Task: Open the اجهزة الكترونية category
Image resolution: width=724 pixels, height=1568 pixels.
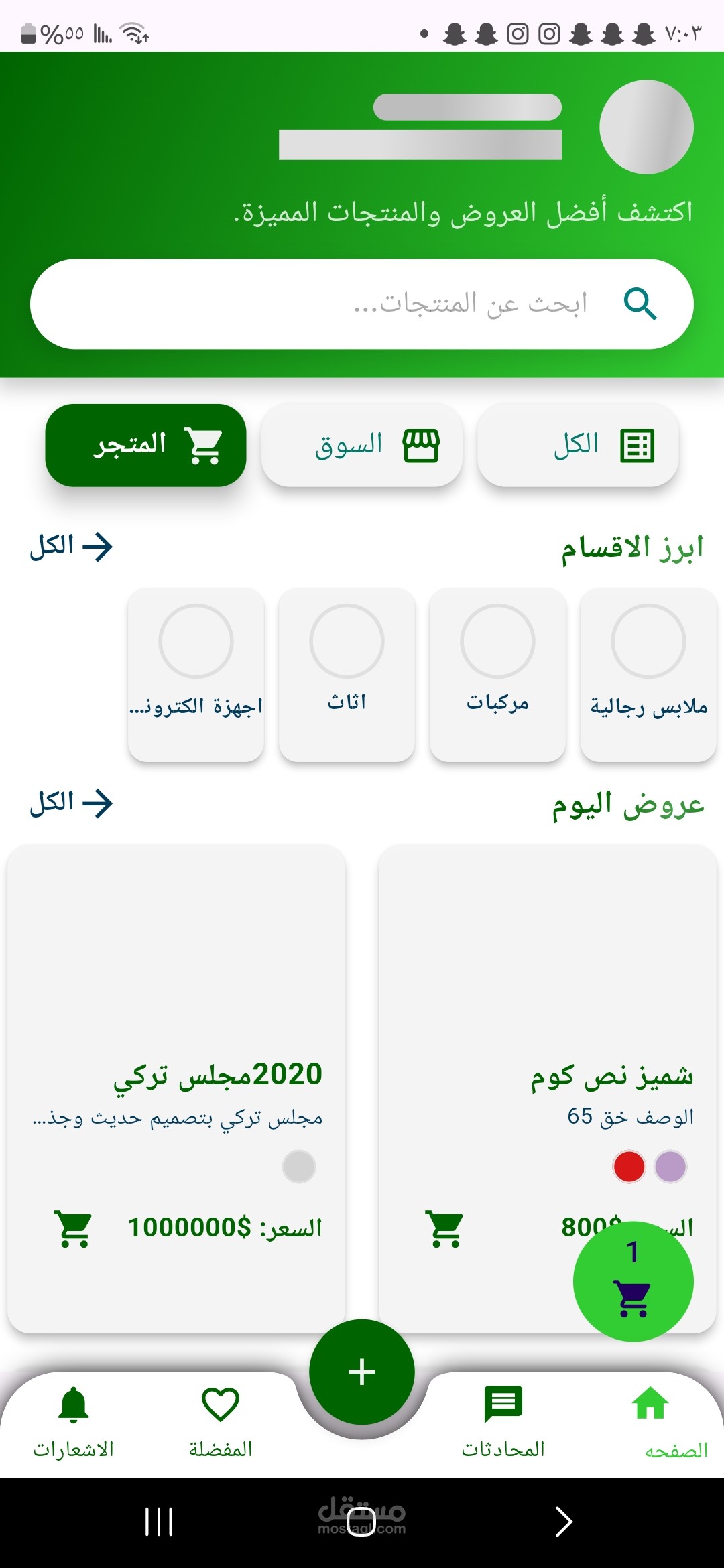Action: pos(196,675)
